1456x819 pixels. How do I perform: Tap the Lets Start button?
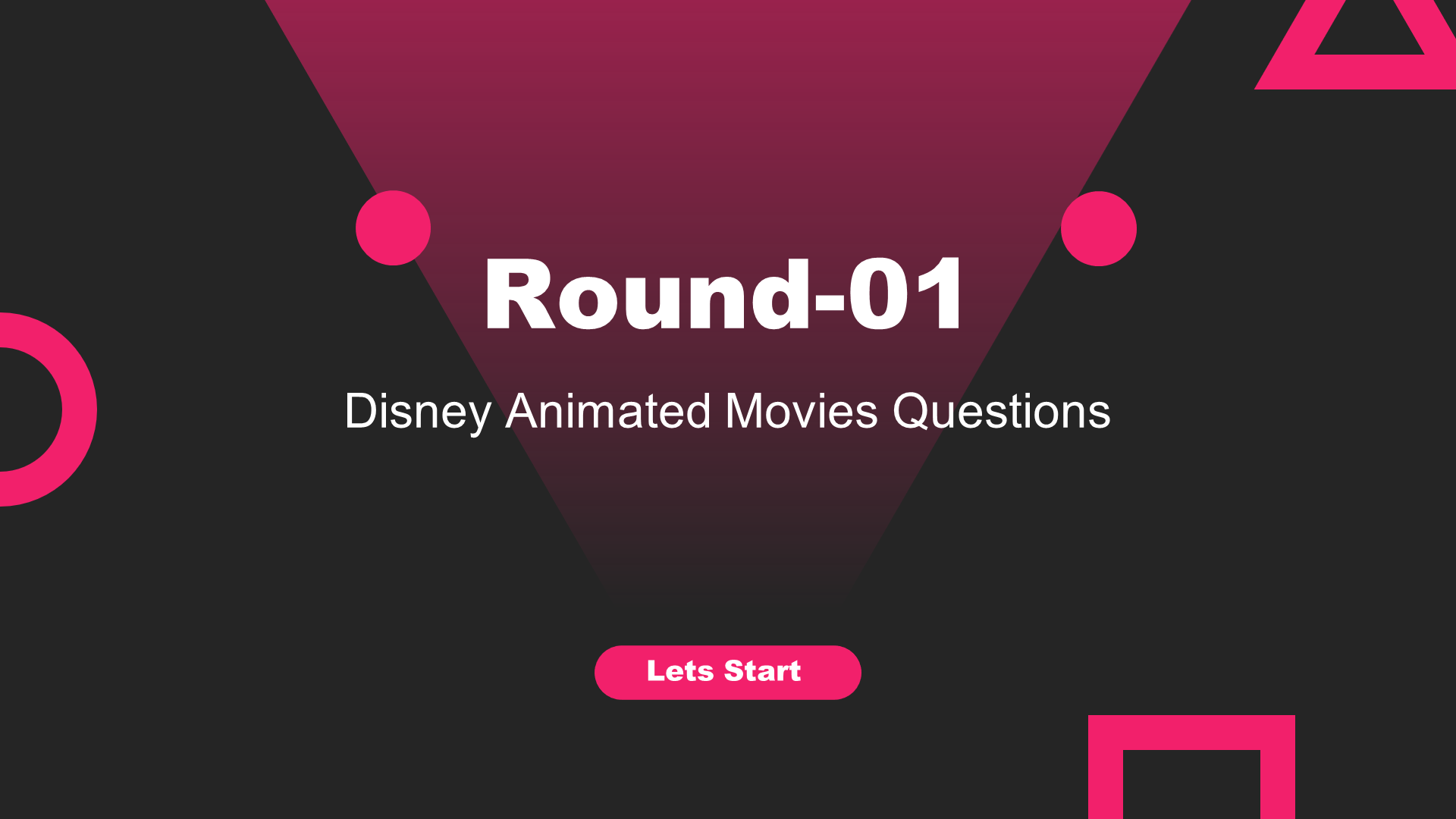click(727, 672)
